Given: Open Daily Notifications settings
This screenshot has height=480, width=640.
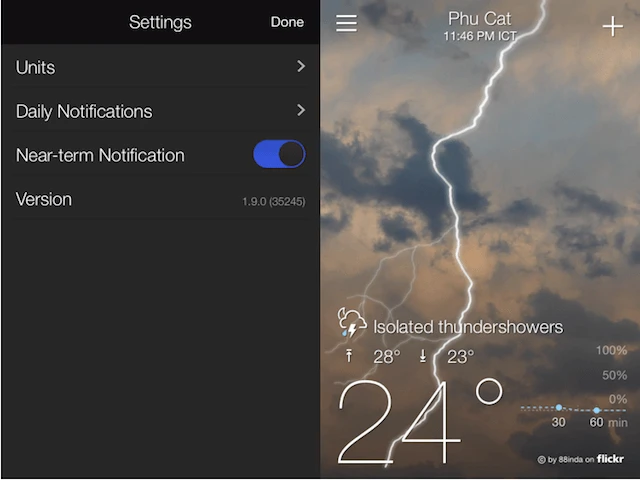Looking at the screenshot, I should 160,111.
